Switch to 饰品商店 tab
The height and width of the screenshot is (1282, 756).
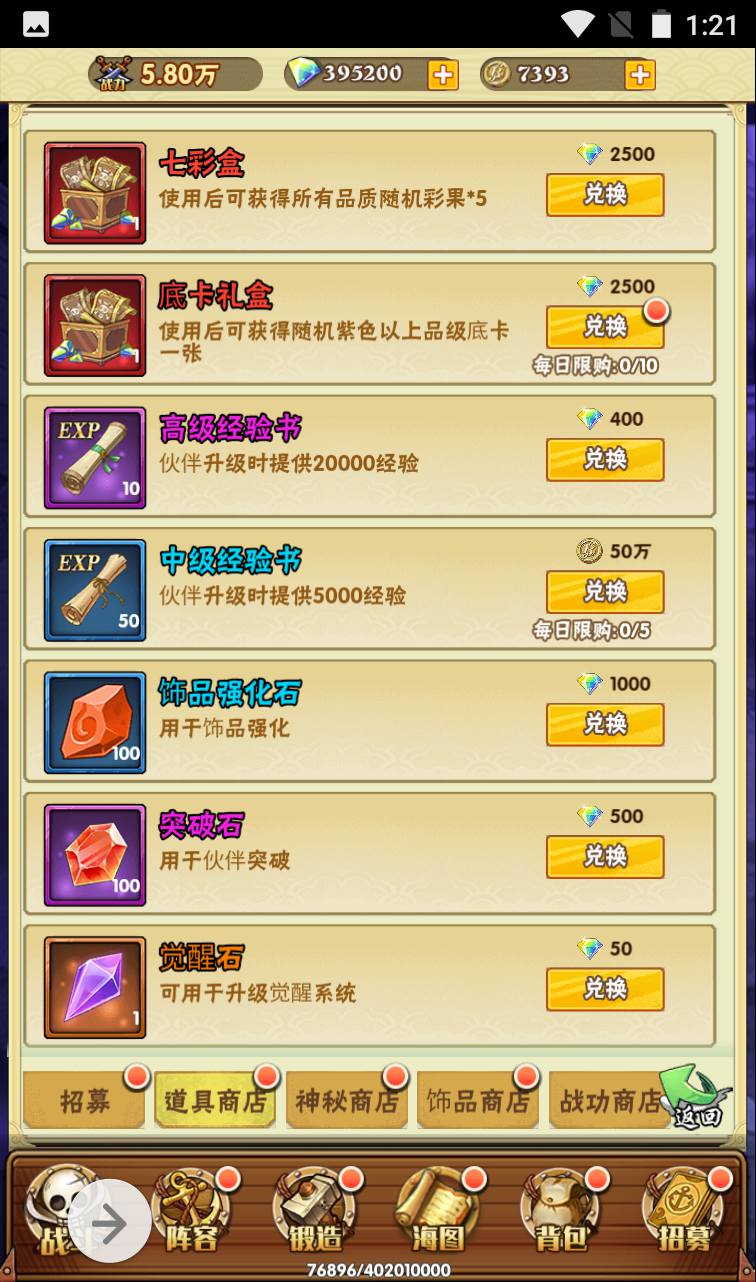[x=477, y=1101]
